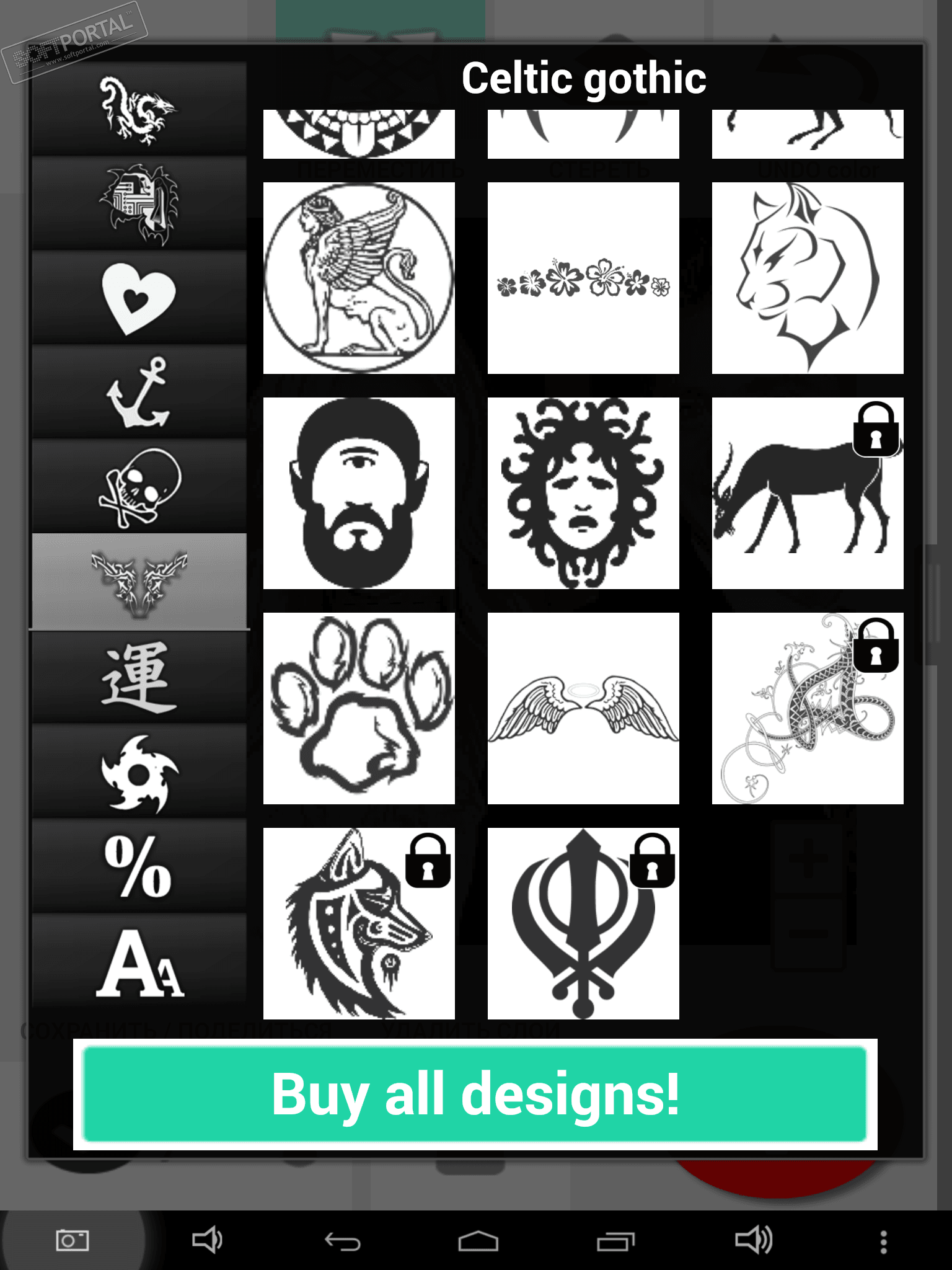Select the Chinese character category
Image resolution: width=952 pixels, height=1270 pixels.
click(x=139, y=677)
